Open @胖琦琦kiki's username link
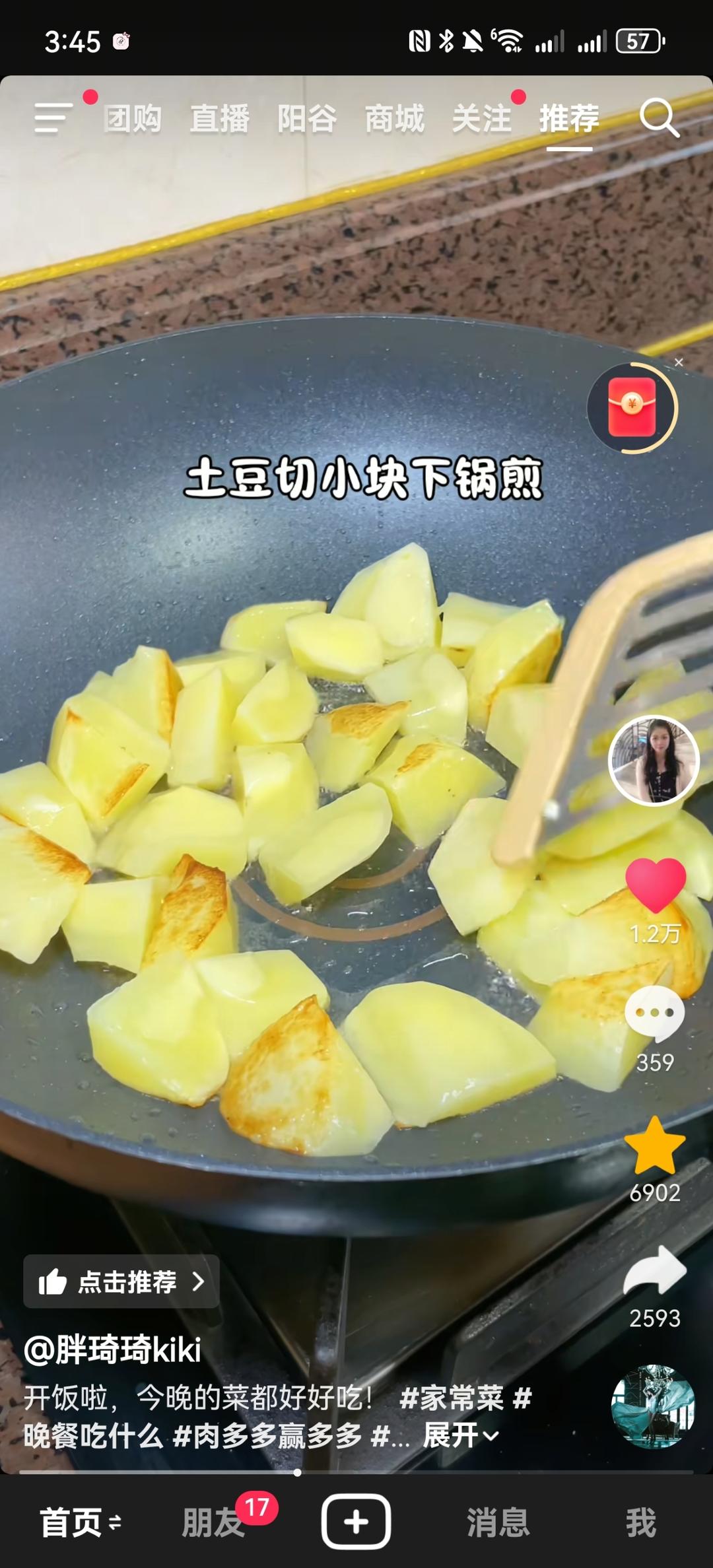This screenshot has width=713, height=1568. coord(112,1349)
